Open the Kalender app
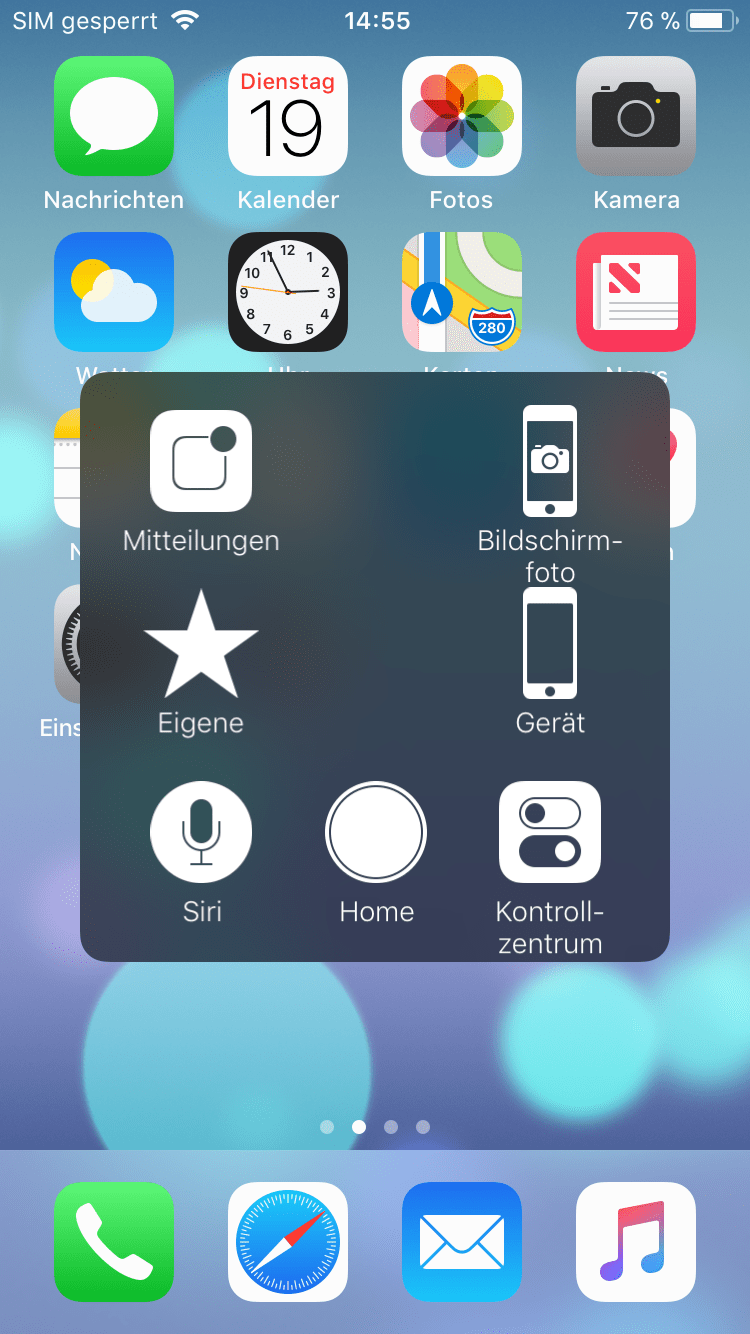 click(x=288, y=116)
